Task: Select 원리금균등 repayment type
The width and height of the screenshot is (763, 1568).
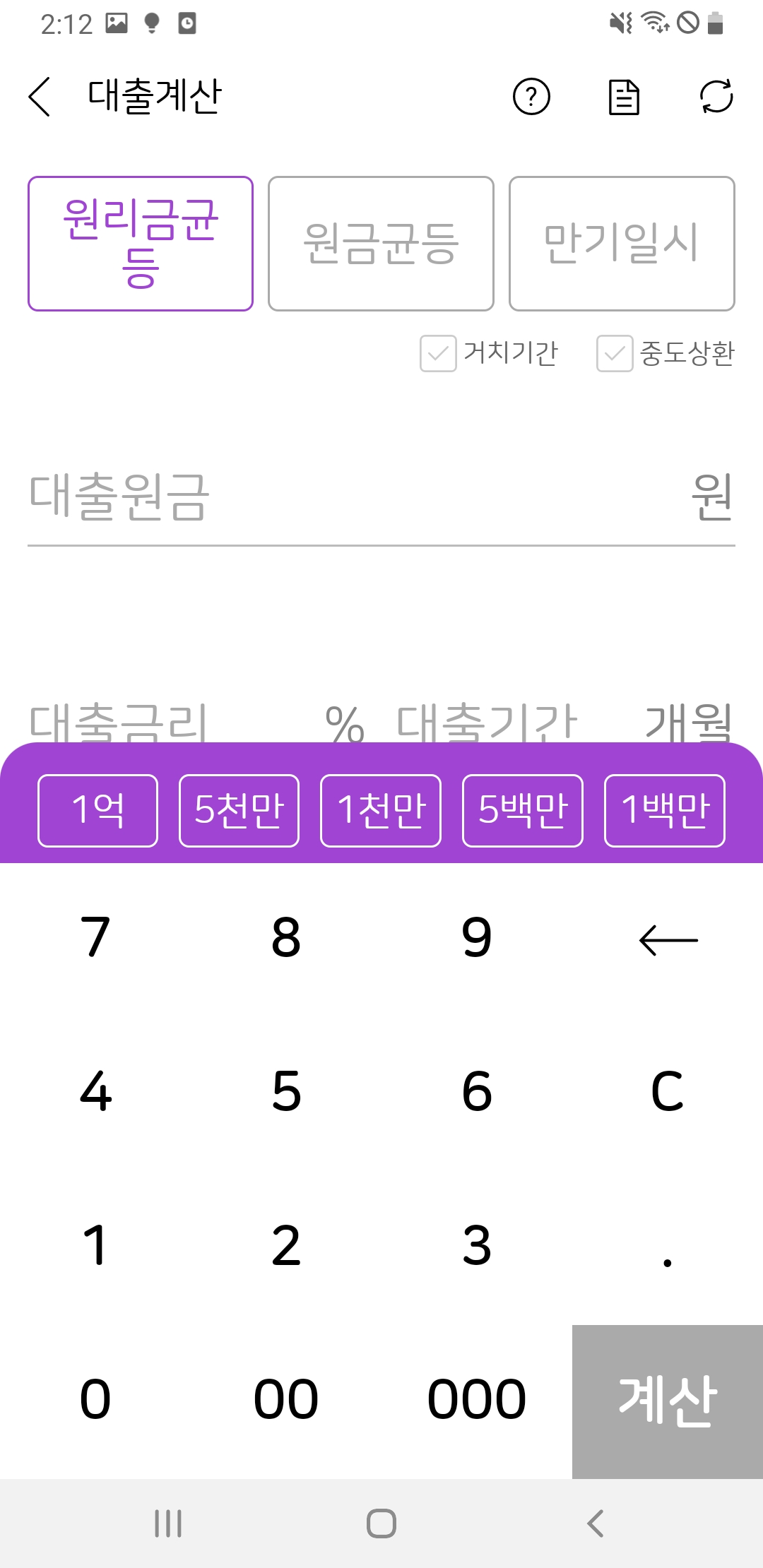Action: pyautogui.click(x=141, y=244)
